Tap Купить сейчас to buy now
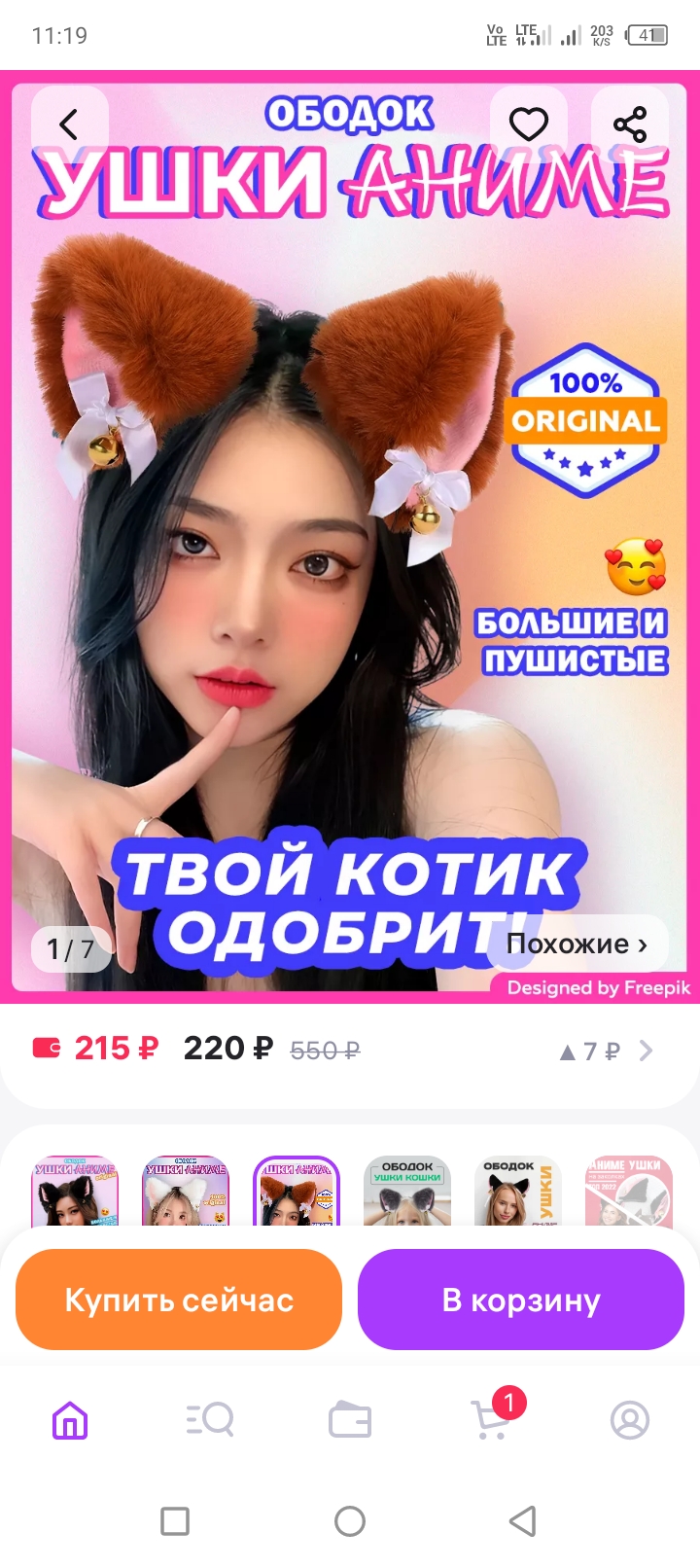700x1568 pixels. pyautogui.click(x=179, y=1300)
